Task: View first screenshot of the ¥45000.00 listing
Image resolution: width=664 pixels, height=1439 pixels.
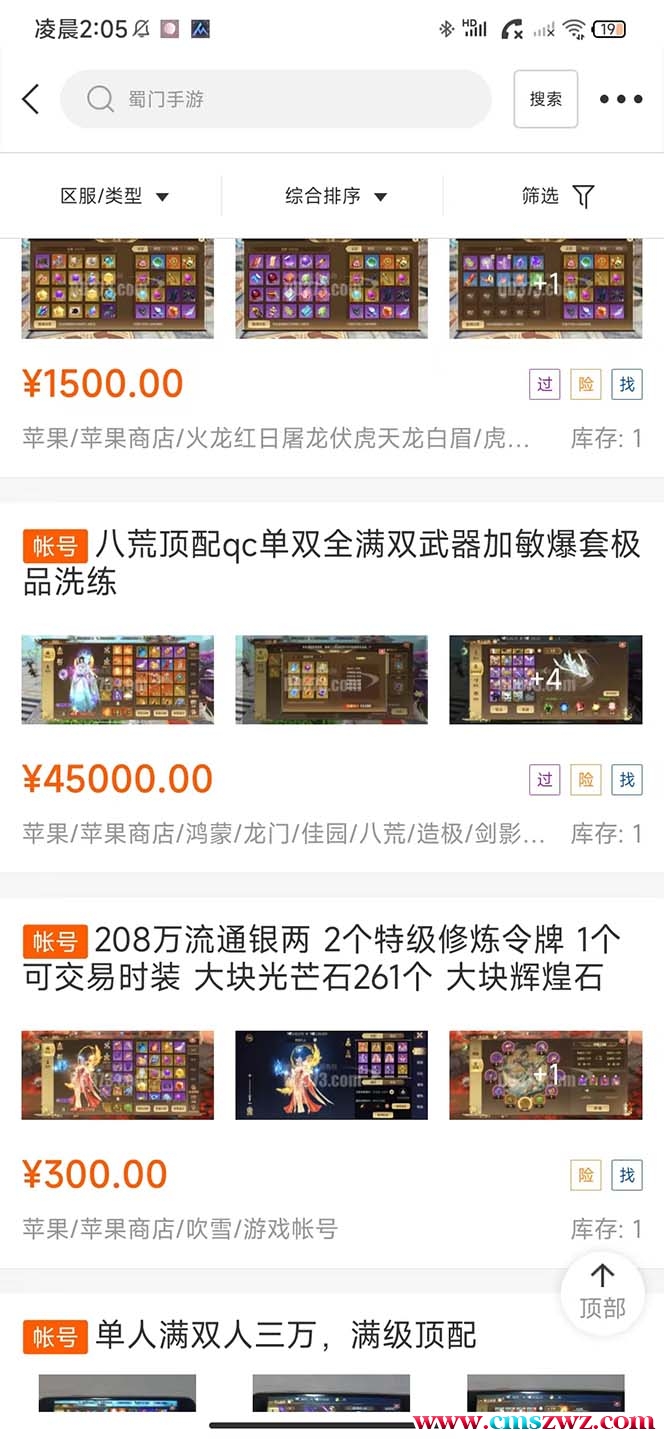Action: tap(117, 680)
